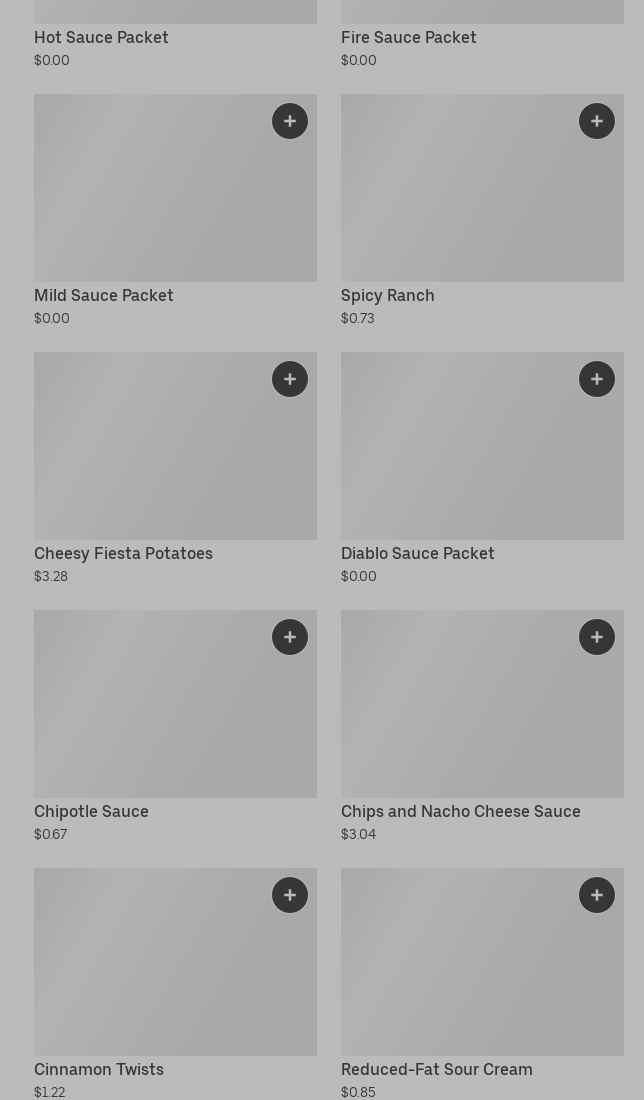Add Cheesy Fiesta Potatoes to cart
Image resolution: width=644 pixels, height=1100 pixels.
(x=290, y=379)
